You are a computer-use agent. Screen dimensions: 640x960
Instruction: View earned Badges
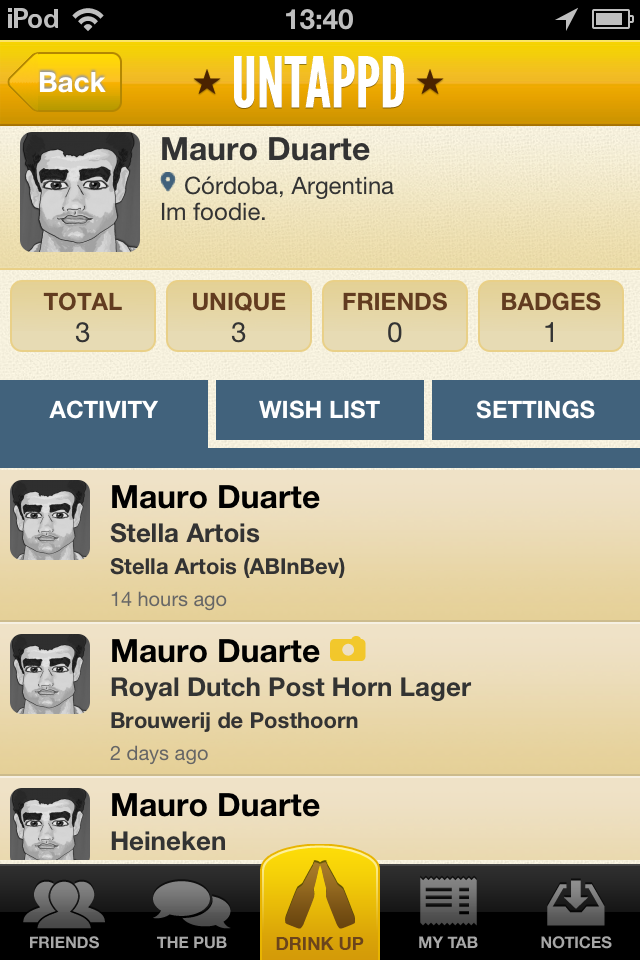pyautogui.click(x=551, y=316)
